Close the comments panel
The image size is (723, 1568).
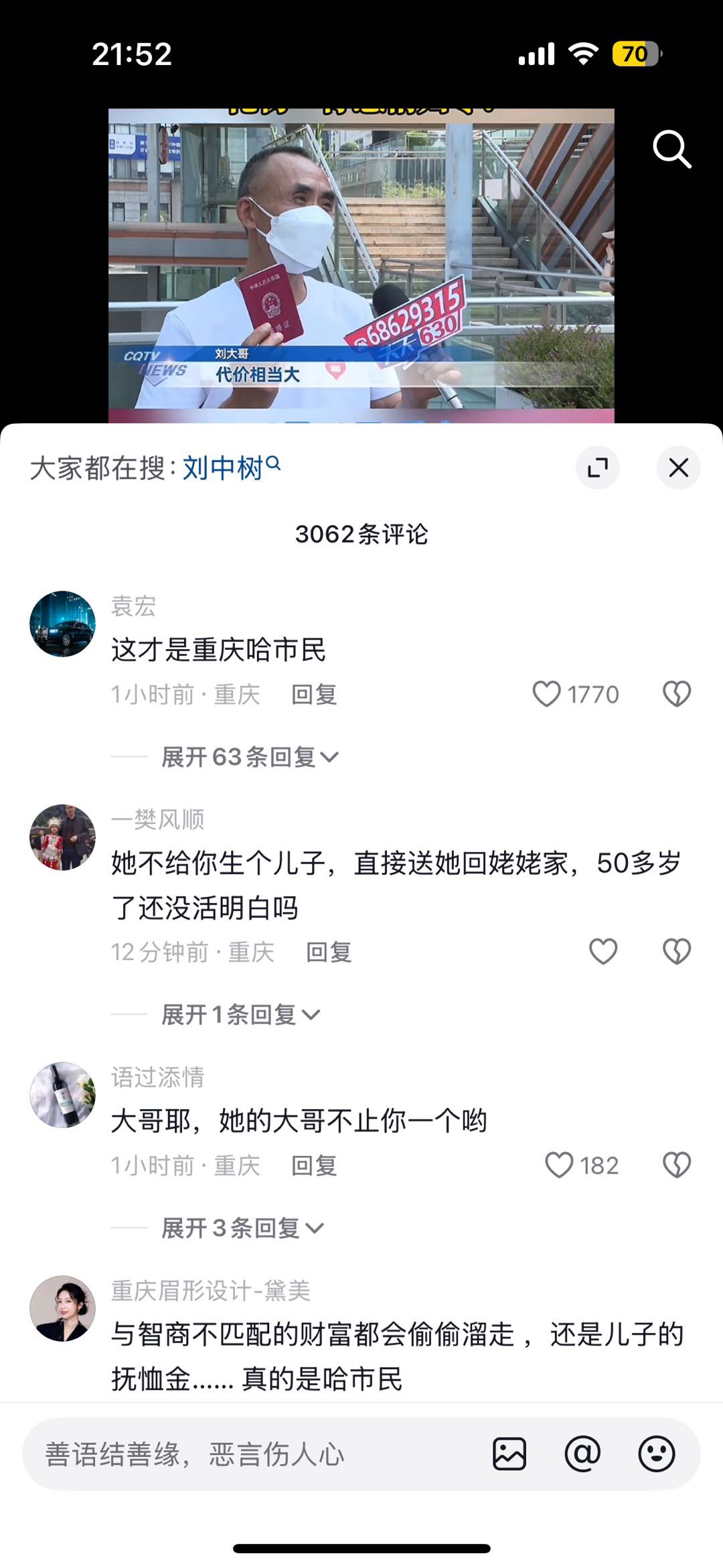click(678, 468)
